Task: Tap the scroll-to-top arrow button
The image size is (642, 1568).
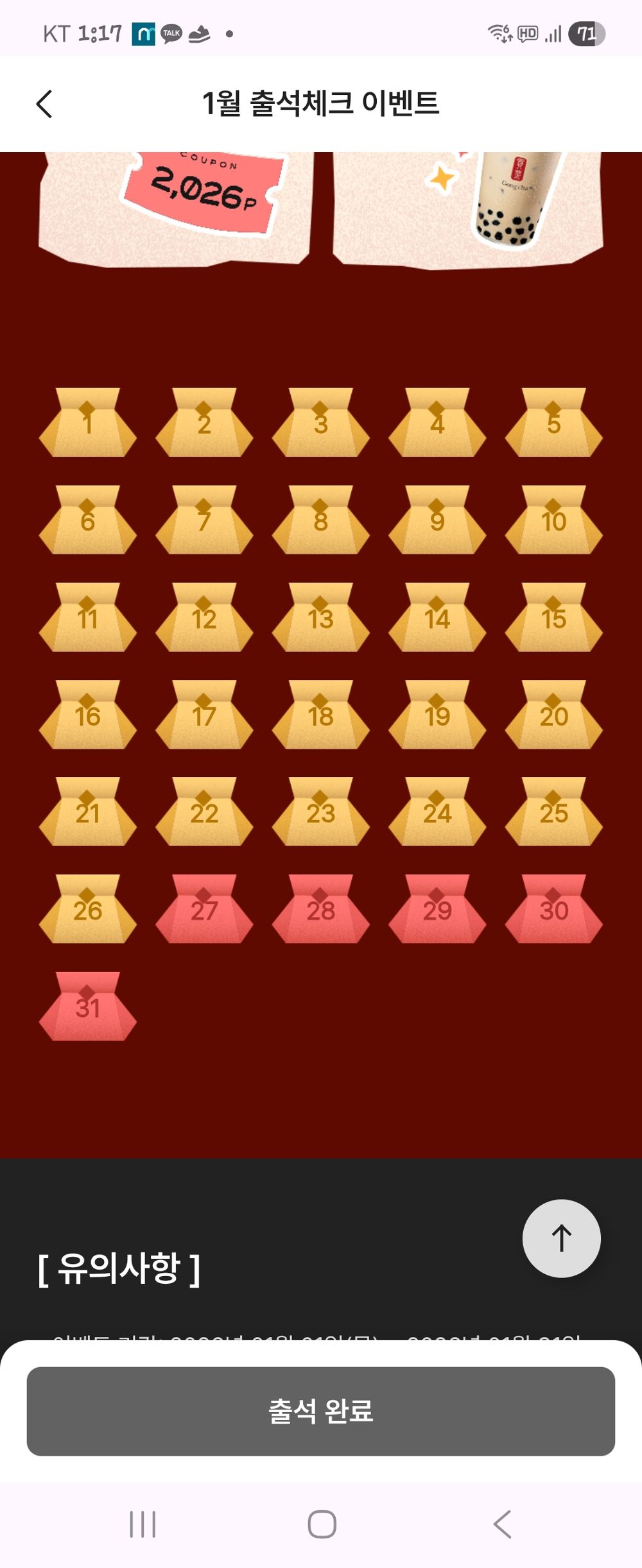Action: [x=561, y=1238]
